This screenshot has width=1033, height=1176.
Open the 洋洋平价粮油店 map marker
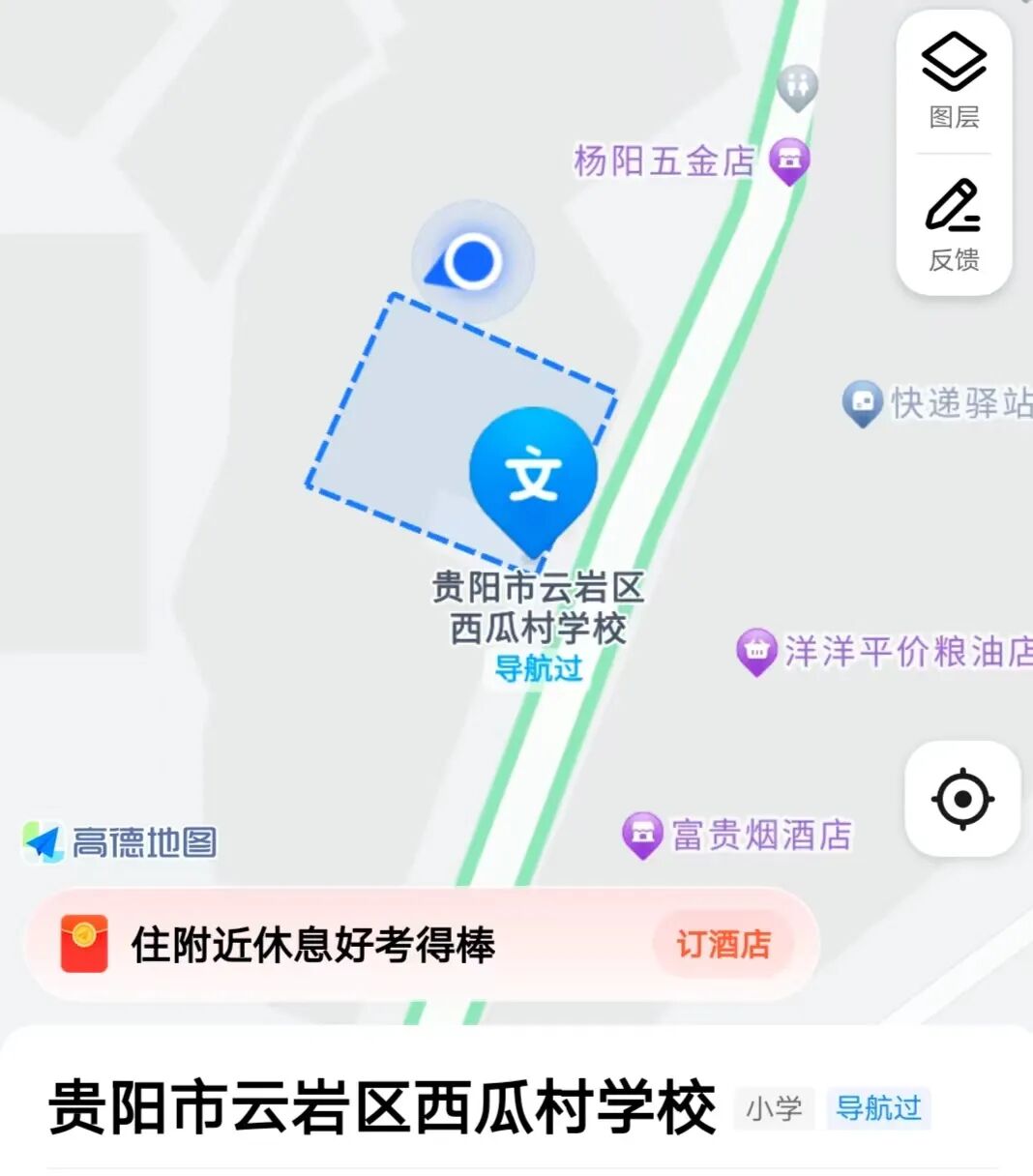pyautogui.click(x=756, y=651)
